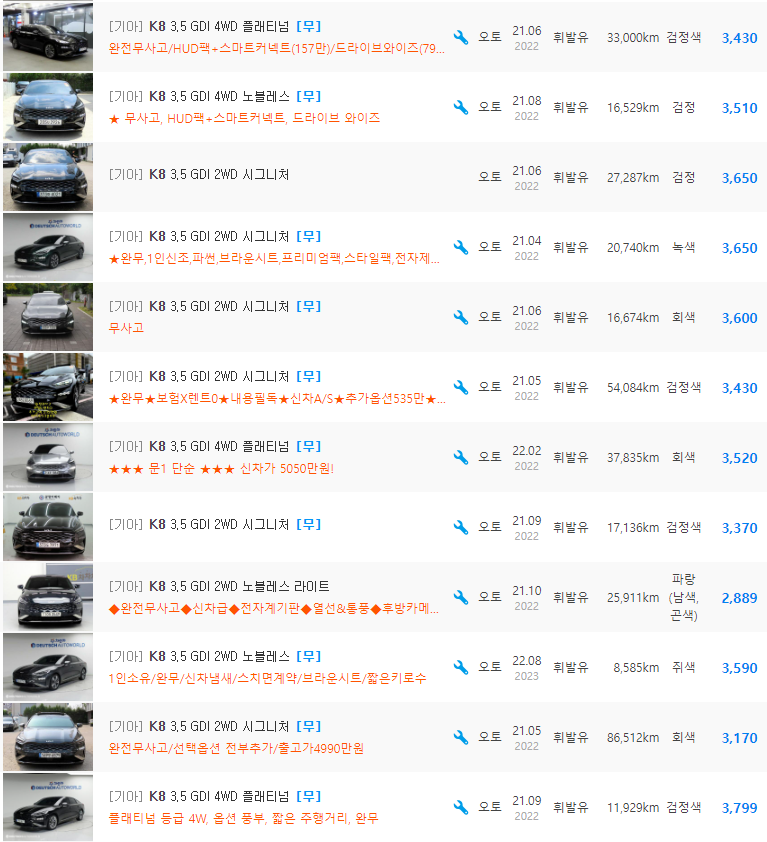Select the wrench icon on the 2,889 노블레스 라이트 row
This screenshot has height=842, width=767.
click(x=460, y=595)
